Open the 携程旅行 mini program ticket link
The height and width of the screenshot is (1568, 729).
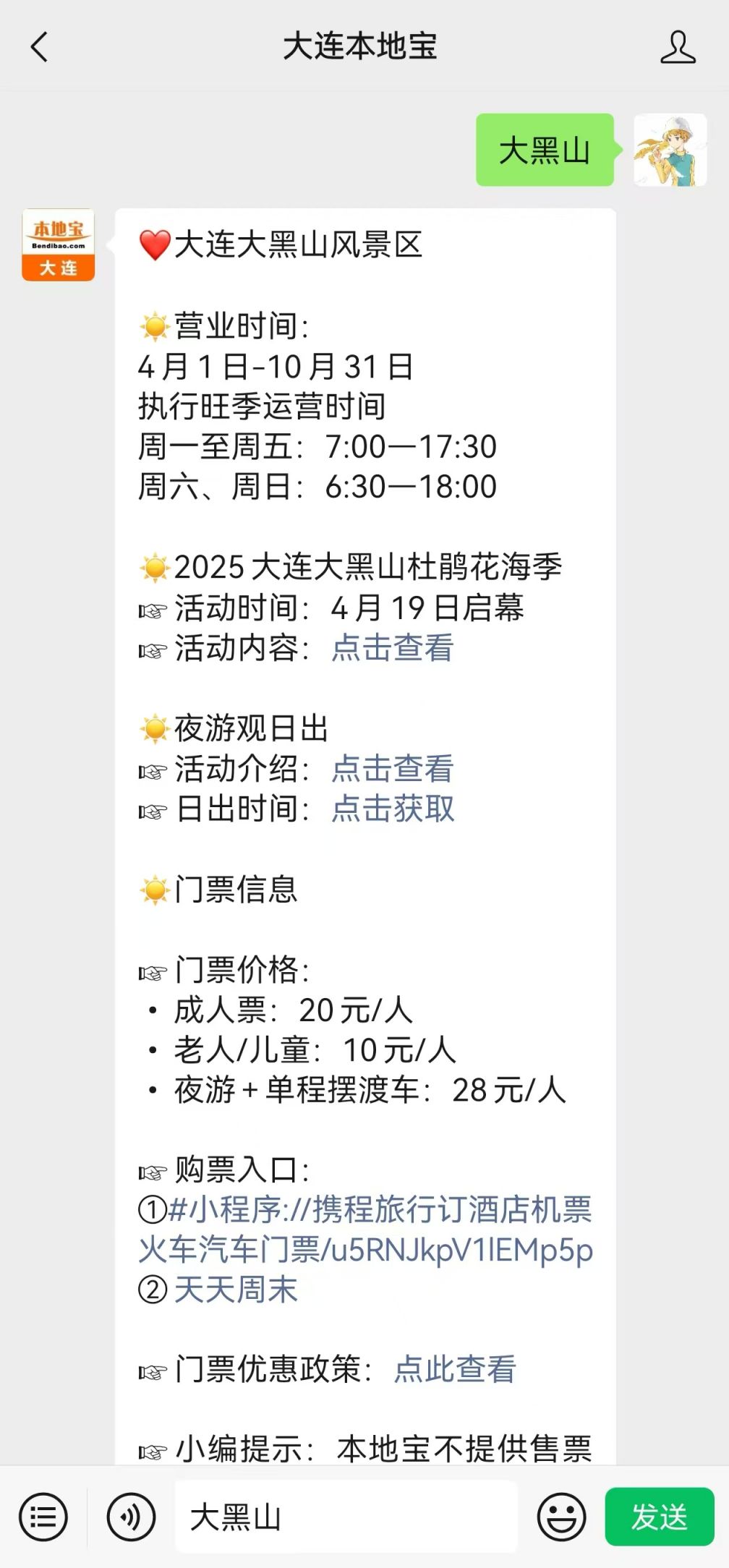[x=365, y=1230]
